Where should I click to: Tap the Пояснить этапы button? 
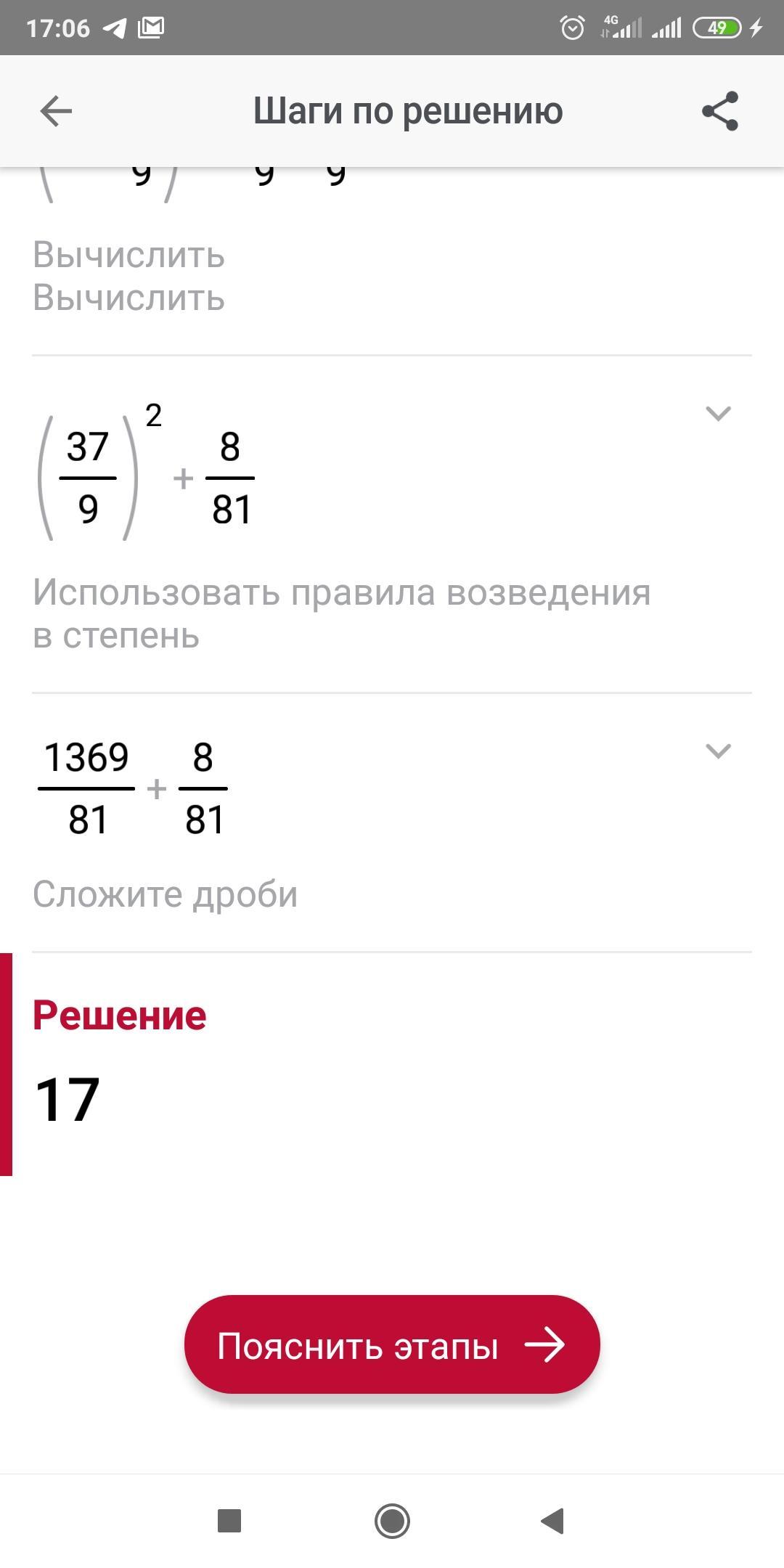point(392,1345)
